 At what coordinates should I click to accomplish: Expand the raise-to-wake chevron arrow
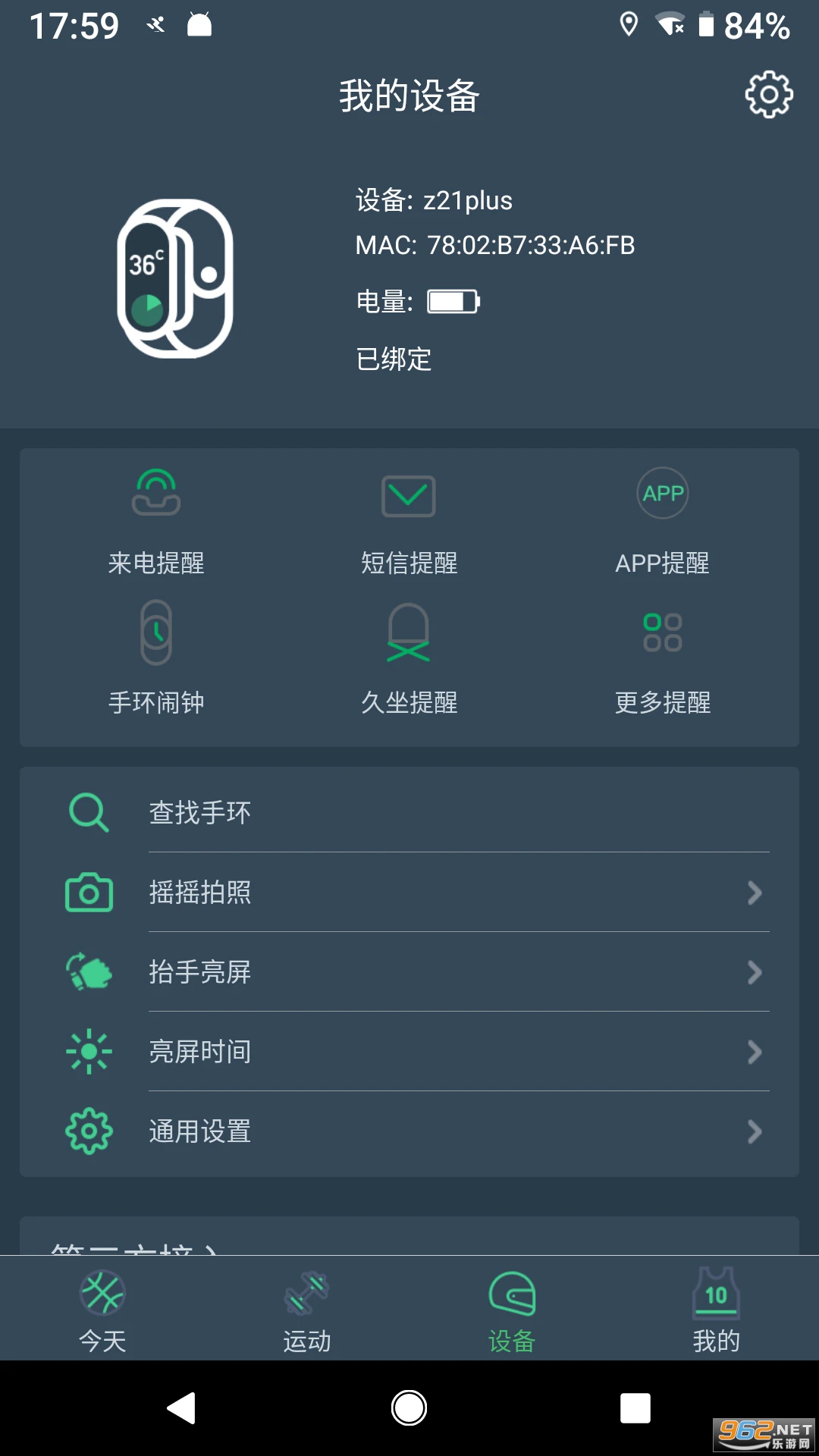pyautogui.click(x=755, y=973)
